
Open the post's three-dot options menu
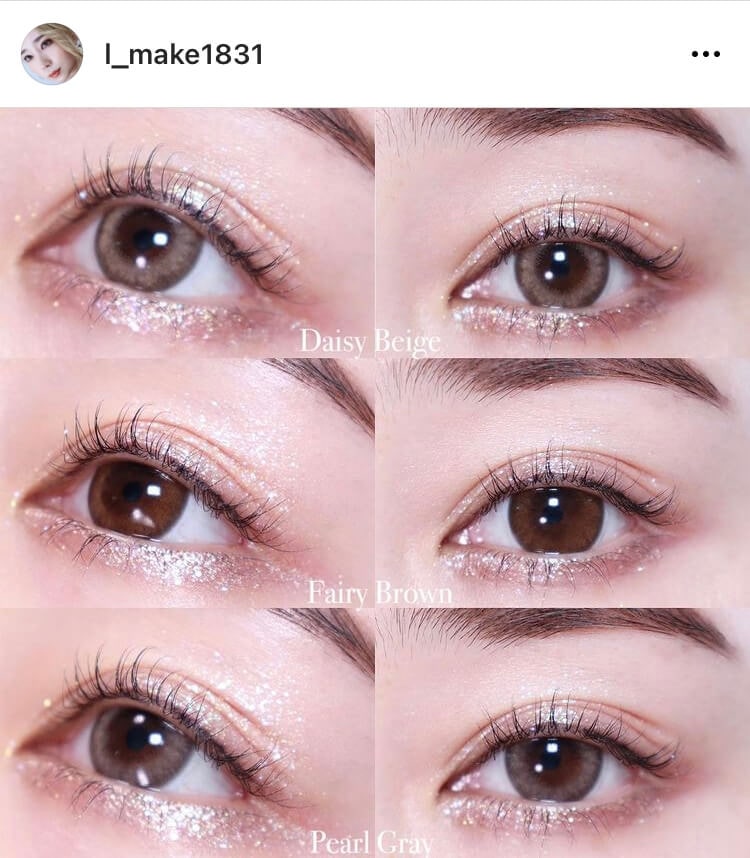tap(705, 54)
